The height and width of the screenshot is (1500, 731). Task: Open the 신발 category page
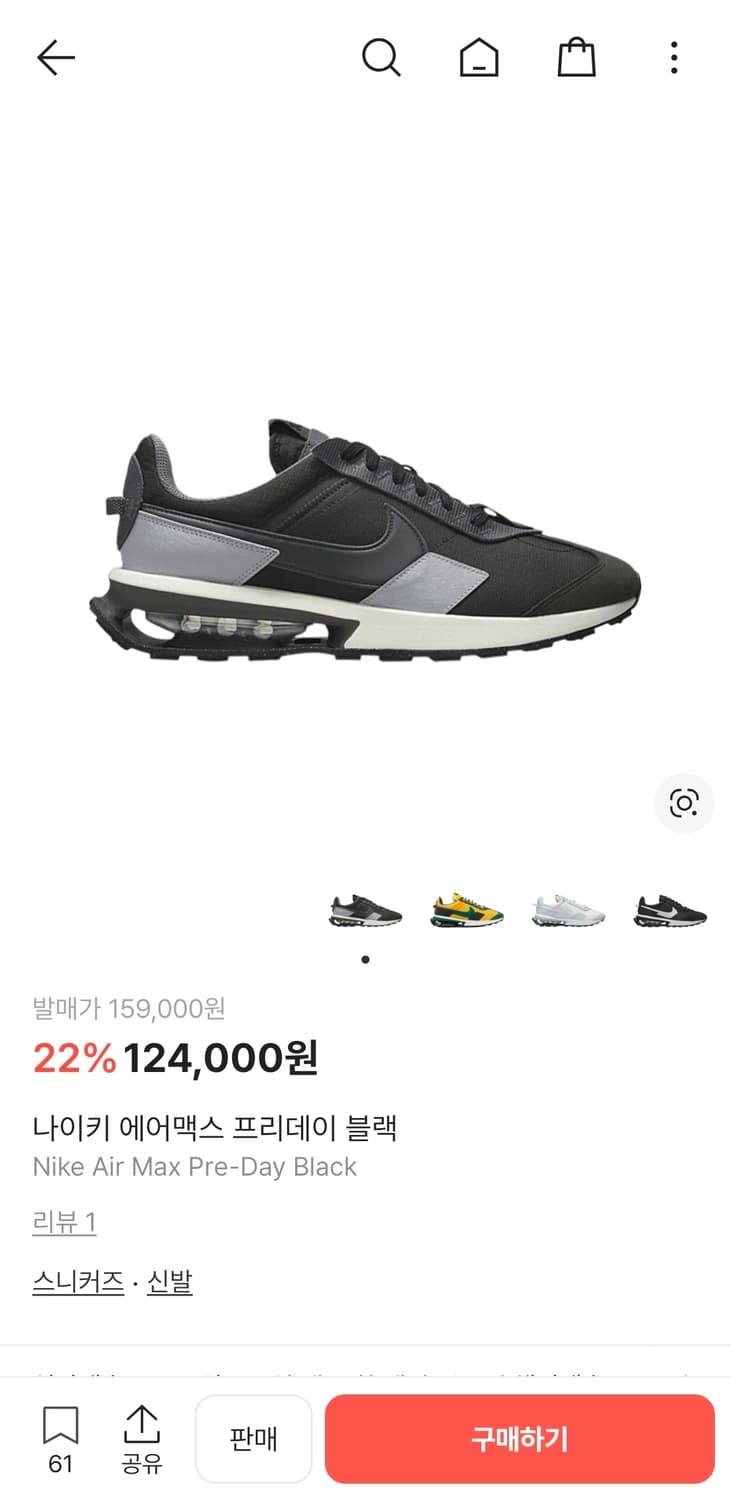[x=168, y=1281]
